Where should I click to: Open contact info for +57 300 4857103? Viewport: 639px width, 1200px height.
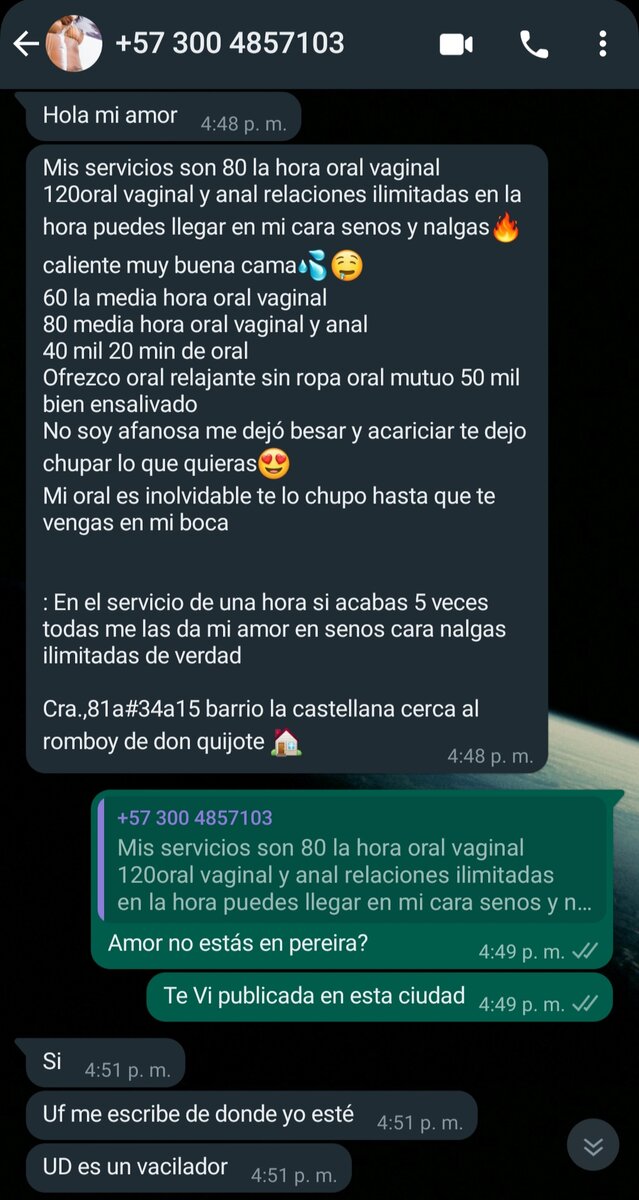[x=230, y=44]
